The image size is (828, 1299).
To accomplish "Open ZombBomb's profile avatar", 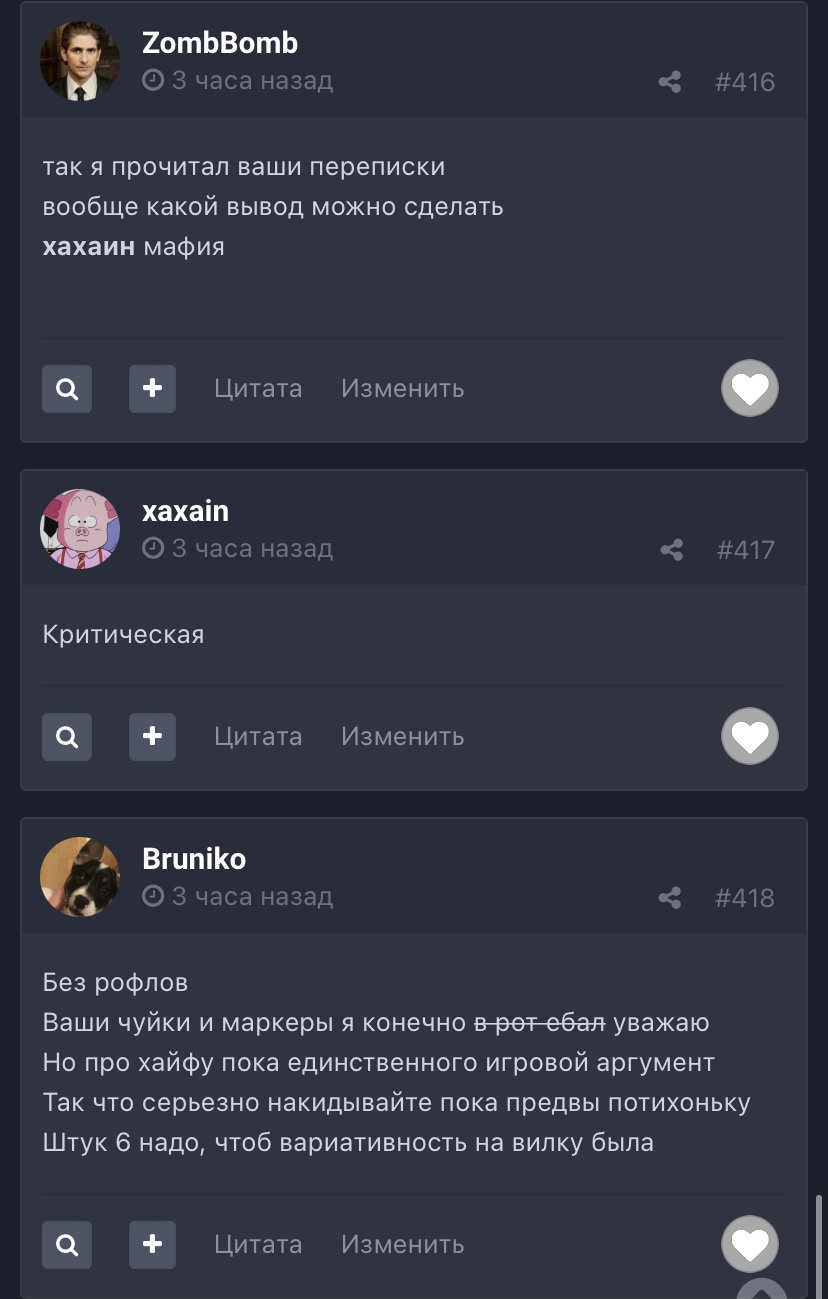I will click(x=79, y=61).
